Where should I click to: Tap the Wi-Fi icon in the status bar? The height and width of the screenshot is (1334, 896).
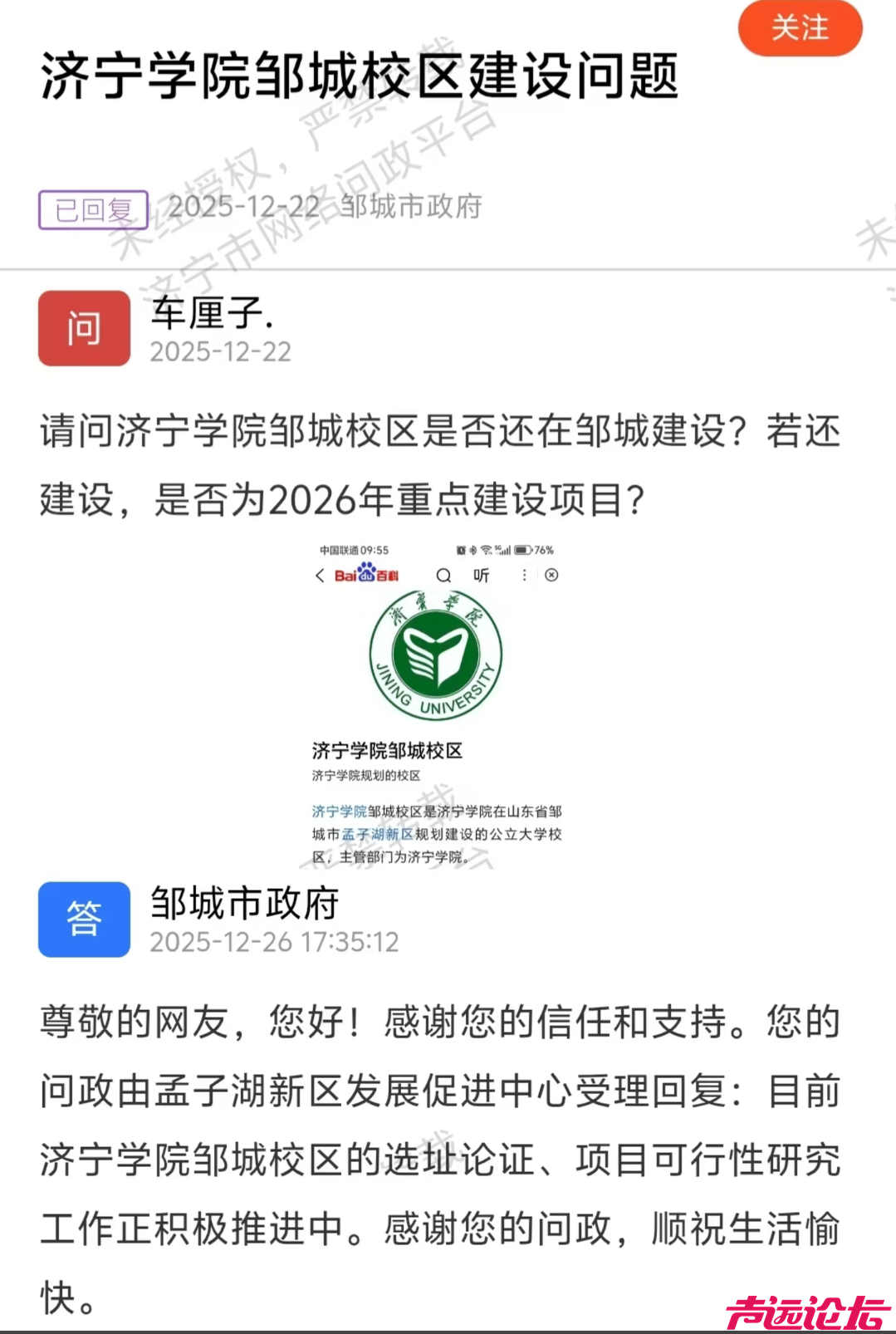click(x=485, y=549)
